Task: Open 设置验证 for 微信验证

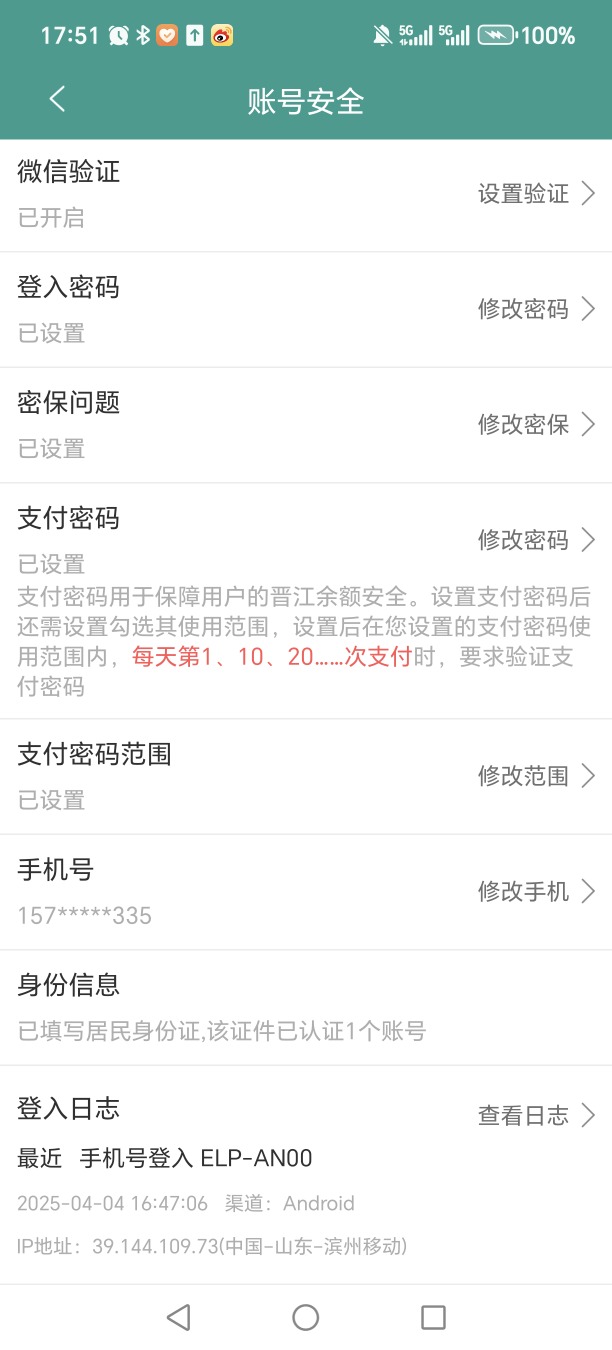Action: click(536, 194)
